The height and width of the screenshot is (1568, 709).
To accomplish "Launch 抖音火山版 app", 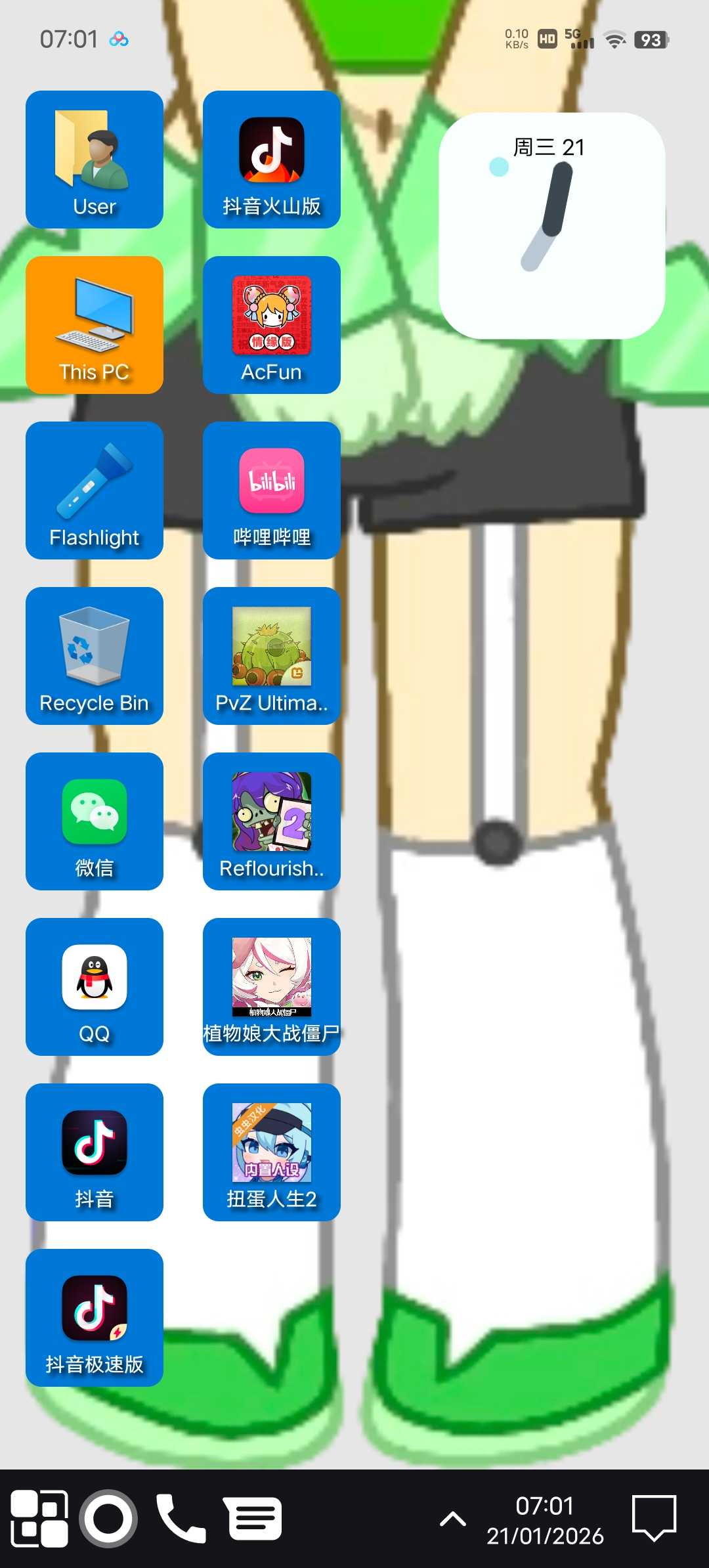I will 272,160.
